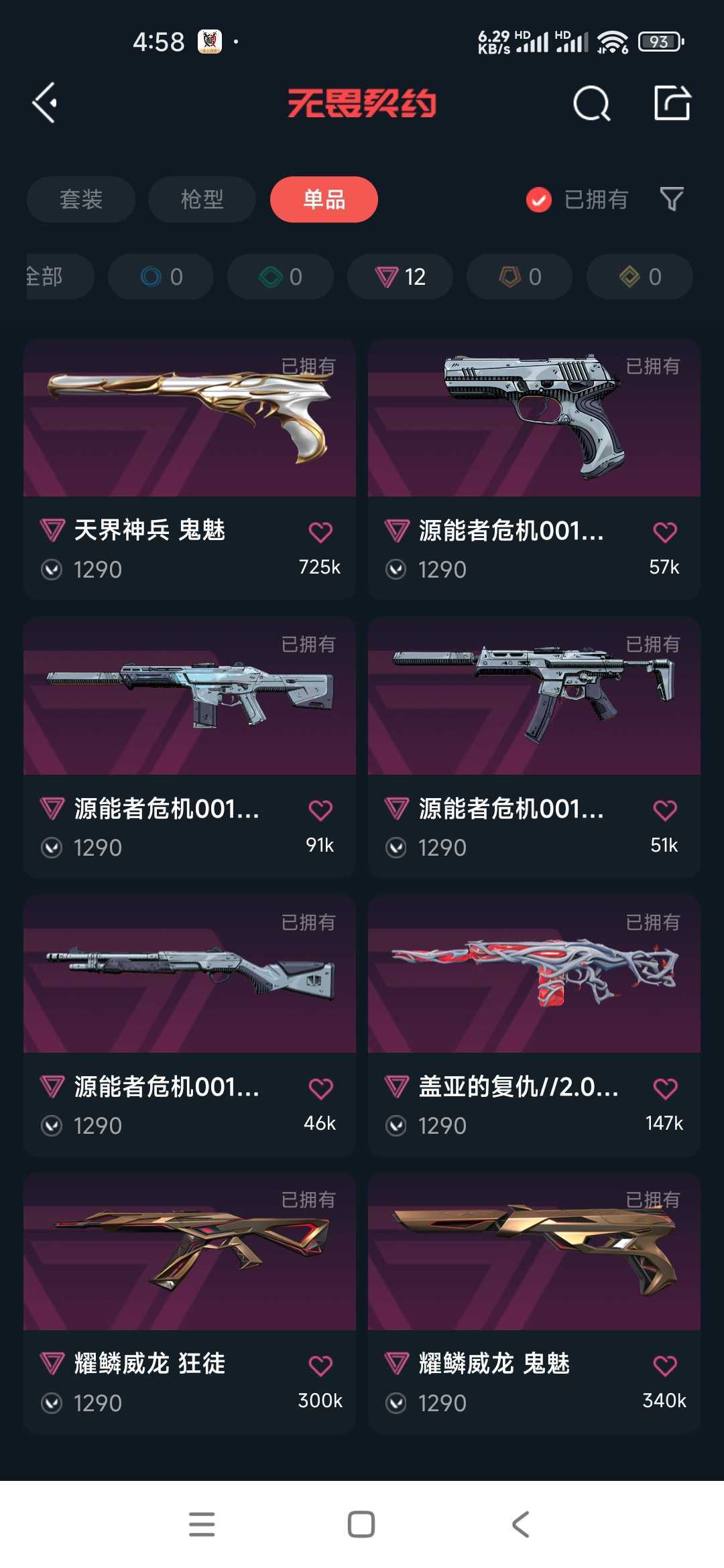Open the 耀鳞威龙 狂徒 skin card

[x=190, y=1303]
